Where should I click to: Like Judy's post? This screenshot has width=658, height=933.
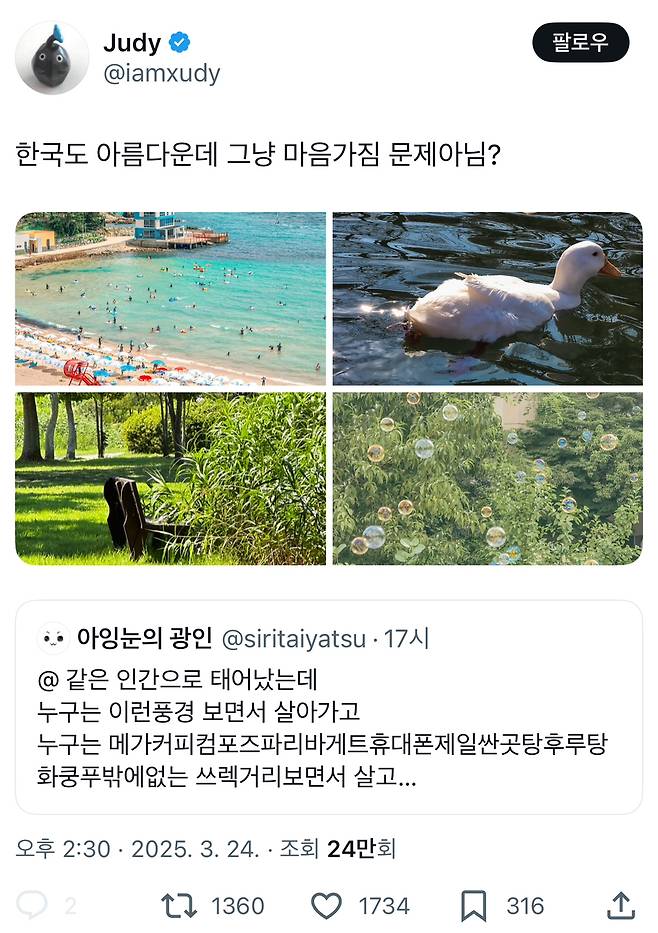pyautogui.click(x=327, y=906)
